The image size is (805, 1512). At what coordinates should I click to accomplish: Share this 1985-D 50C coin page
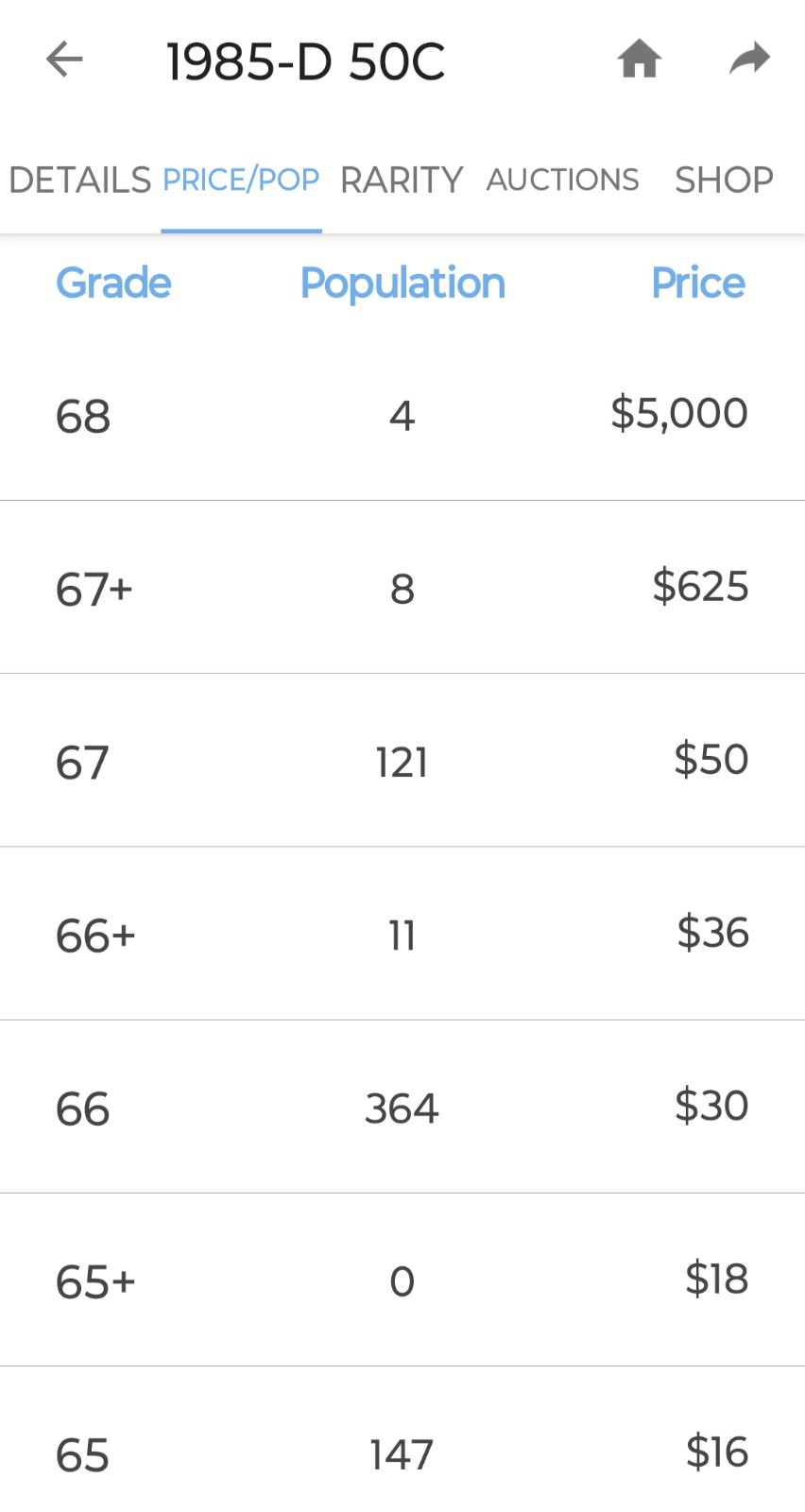[x=749, y=60]
